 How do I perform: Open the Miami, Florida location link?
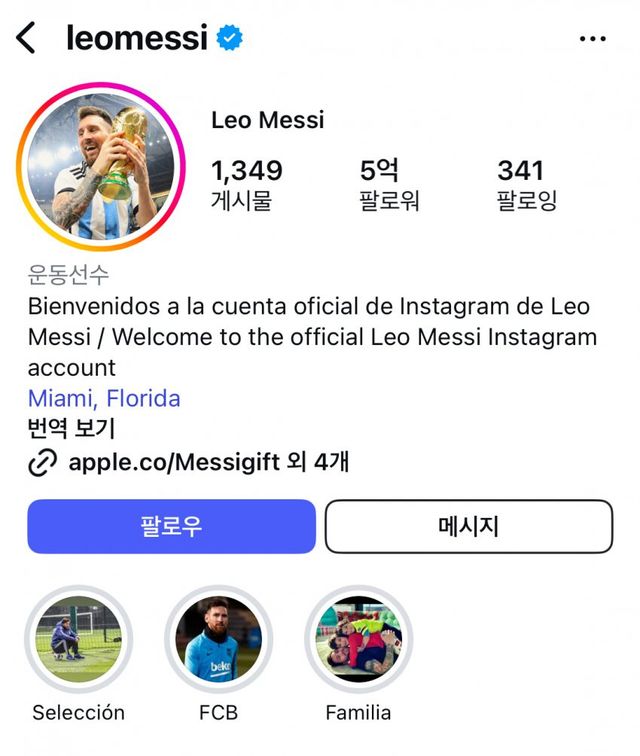[104, 398]
